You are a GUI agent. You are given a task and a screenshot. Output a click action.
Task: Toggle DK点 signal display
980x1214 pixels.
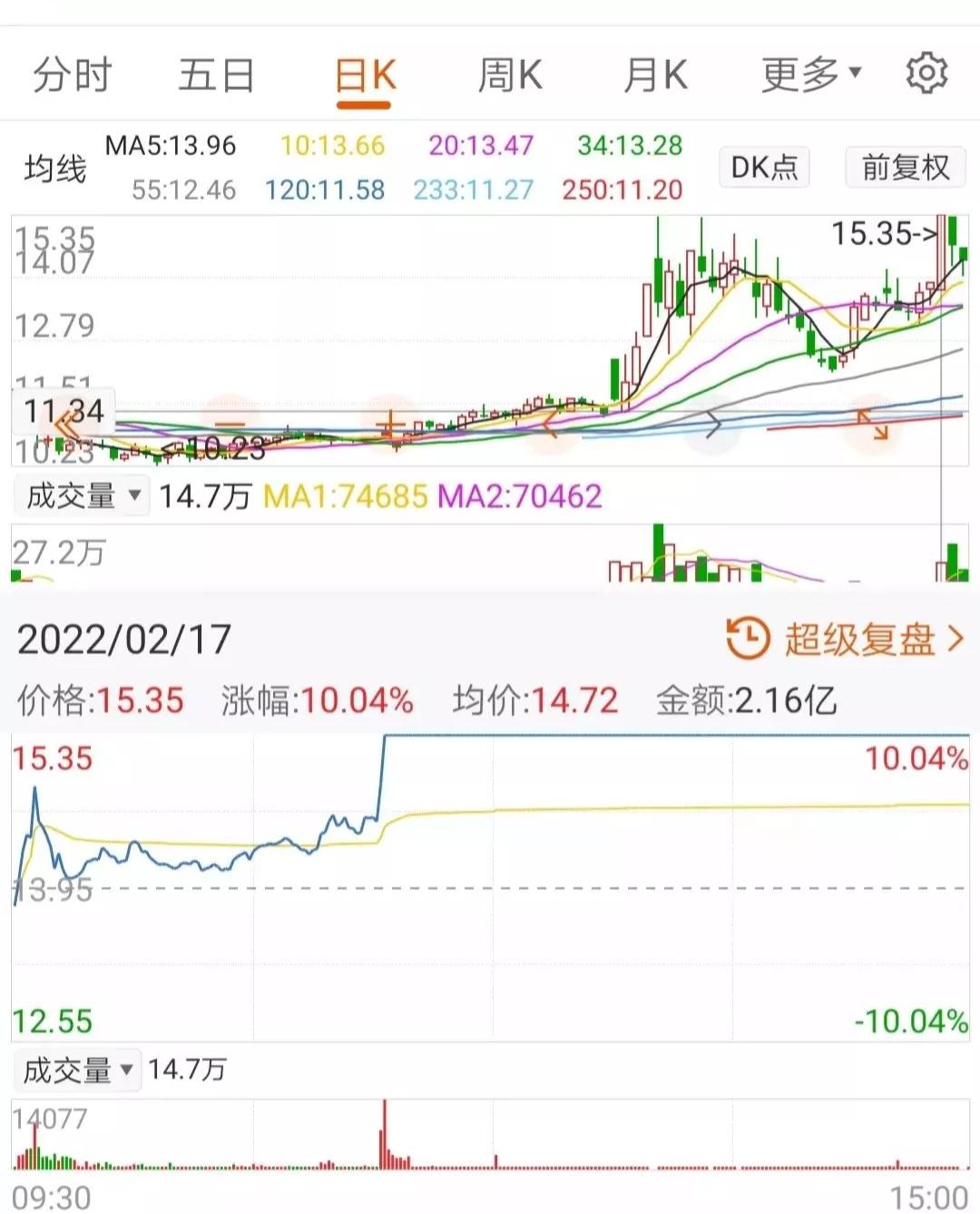click(763, 168)
